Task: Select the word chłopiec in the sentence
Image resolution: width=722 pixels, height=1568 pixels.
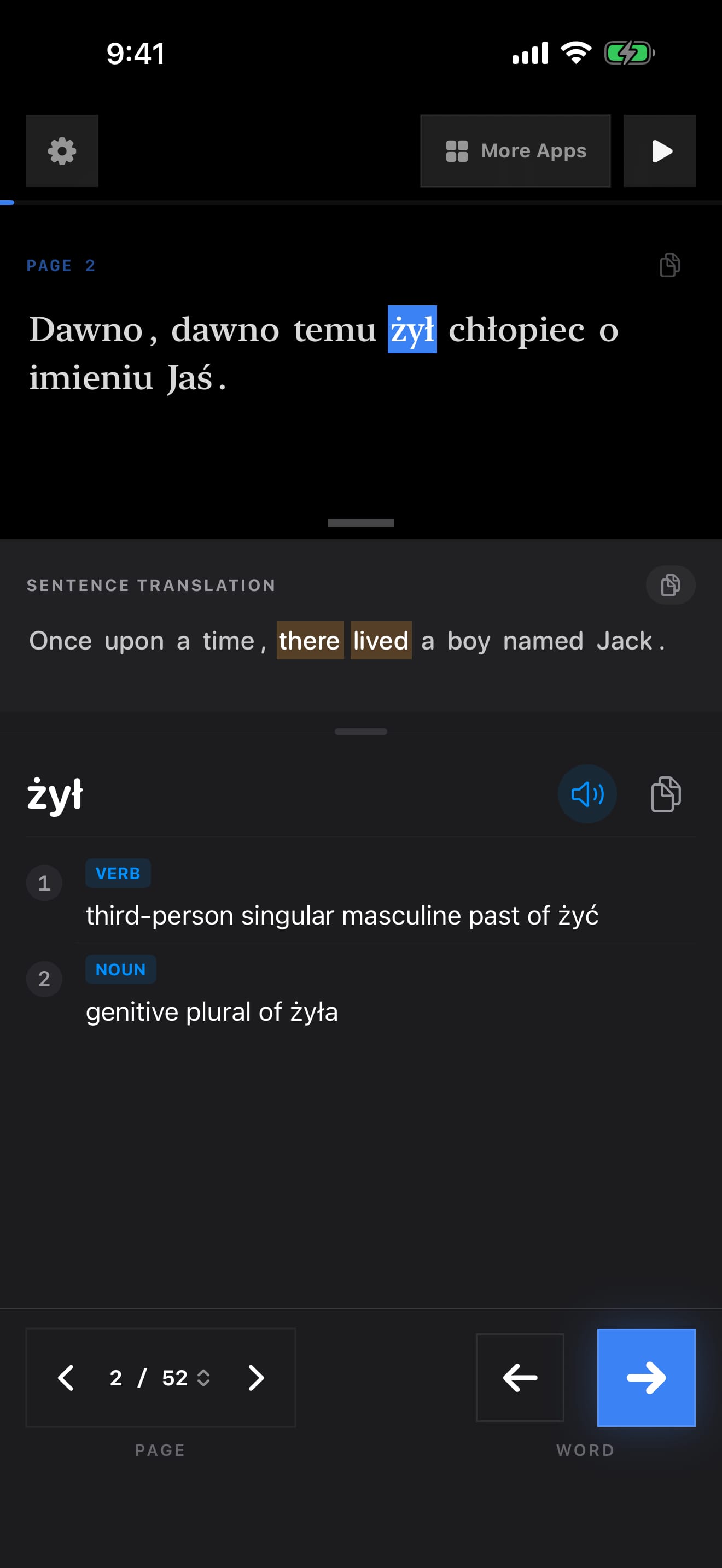Action: point(516,329)
